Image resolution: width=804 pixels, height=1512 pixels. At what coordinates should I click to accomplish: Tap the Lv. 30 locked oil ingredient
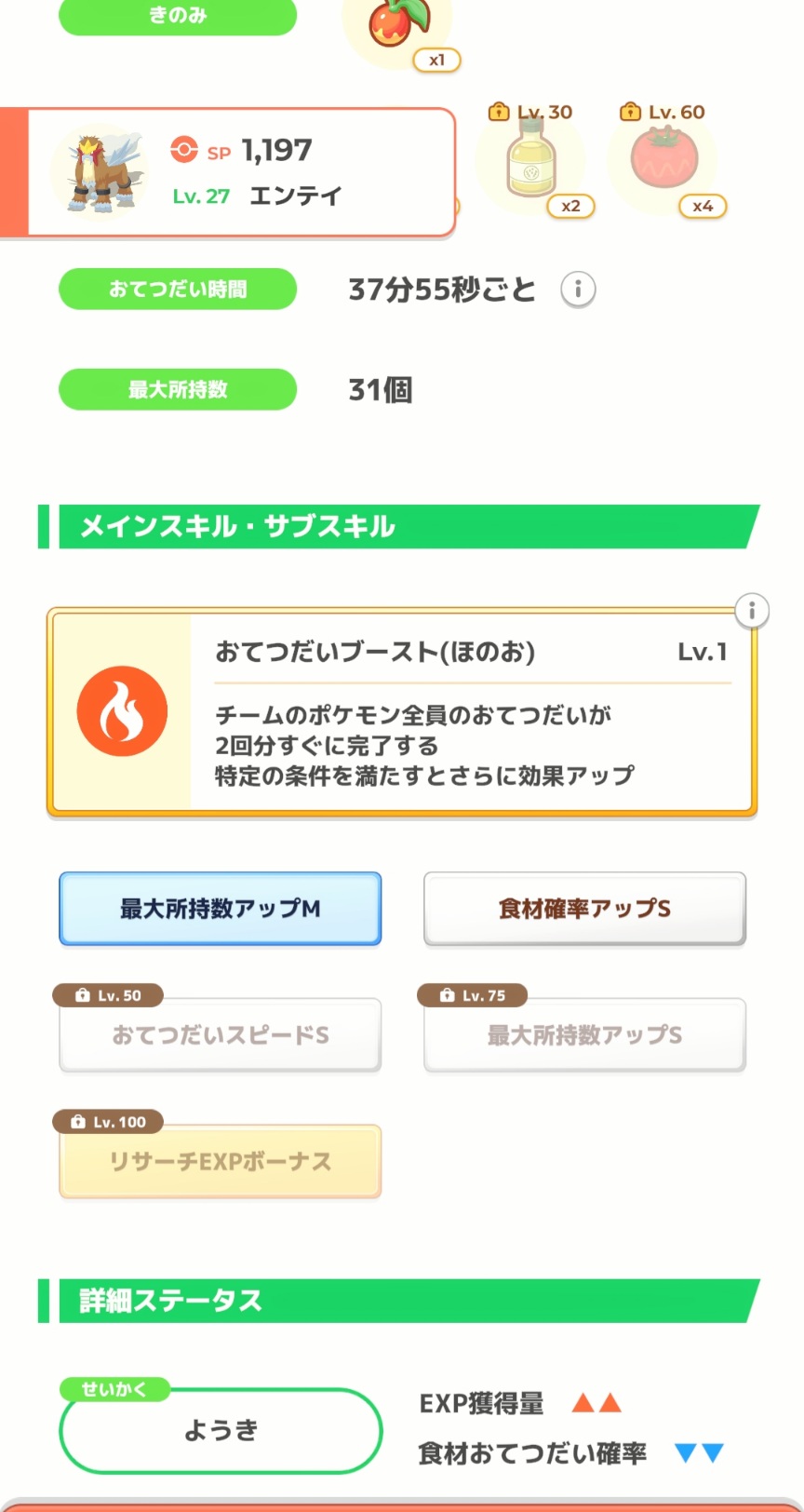coord(532,159)
